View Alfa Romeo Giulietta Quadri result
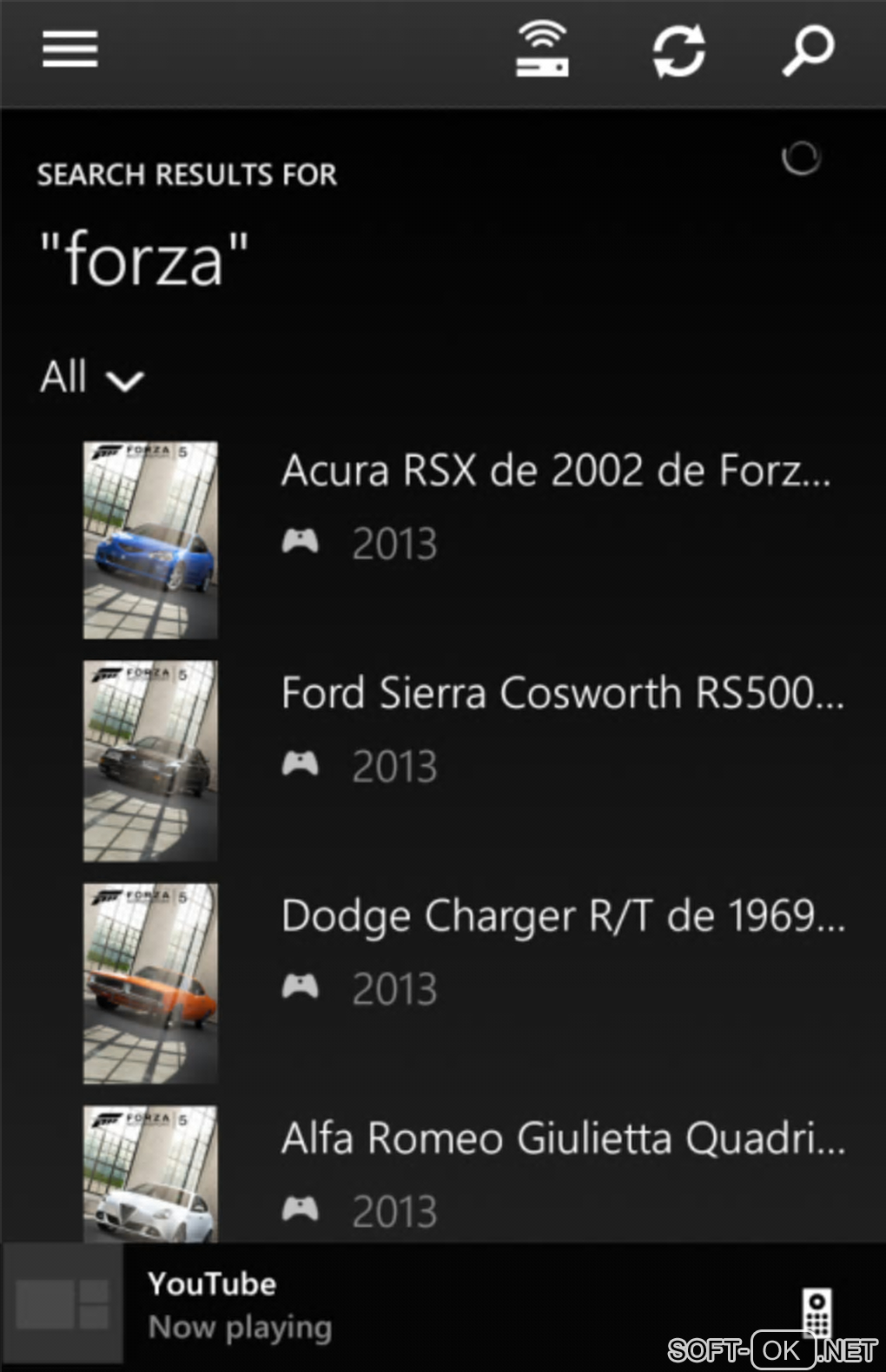 click(563, 1138)
